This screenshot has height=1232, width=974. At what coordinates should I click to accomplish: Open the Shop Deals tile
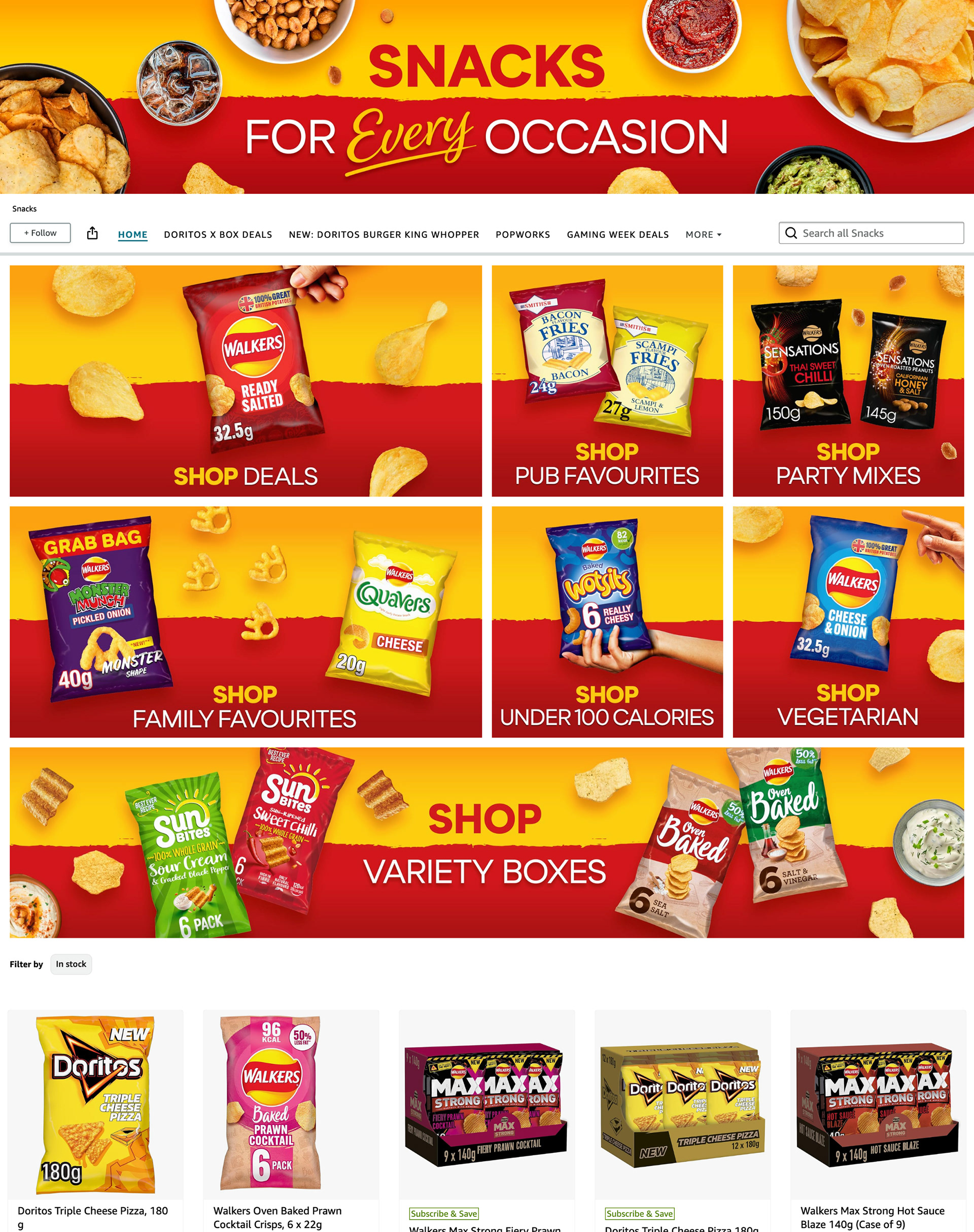pos(246,381)
